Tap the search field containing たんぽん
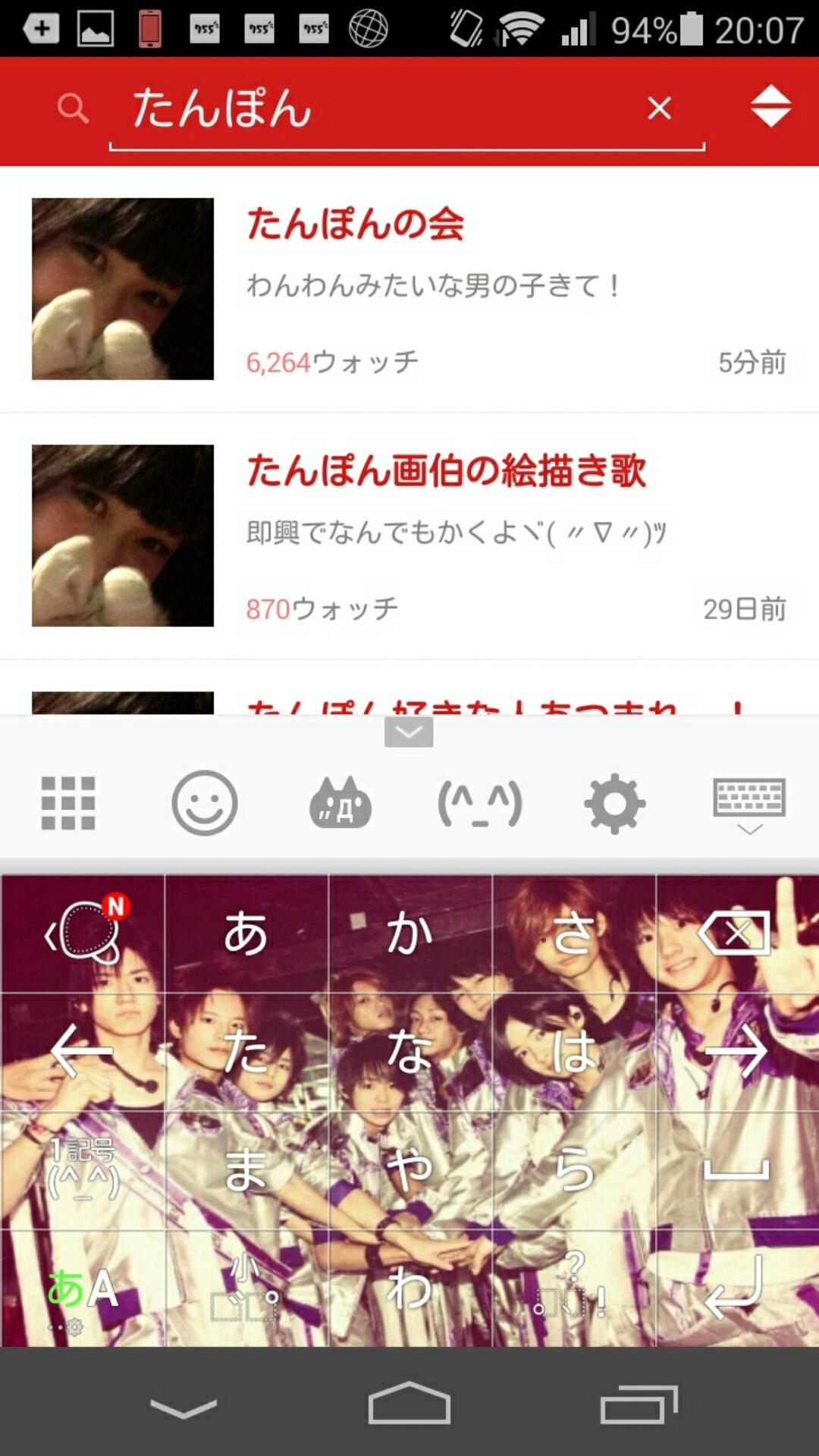Viewport: 819px width, 1456px height. (379, 108)
